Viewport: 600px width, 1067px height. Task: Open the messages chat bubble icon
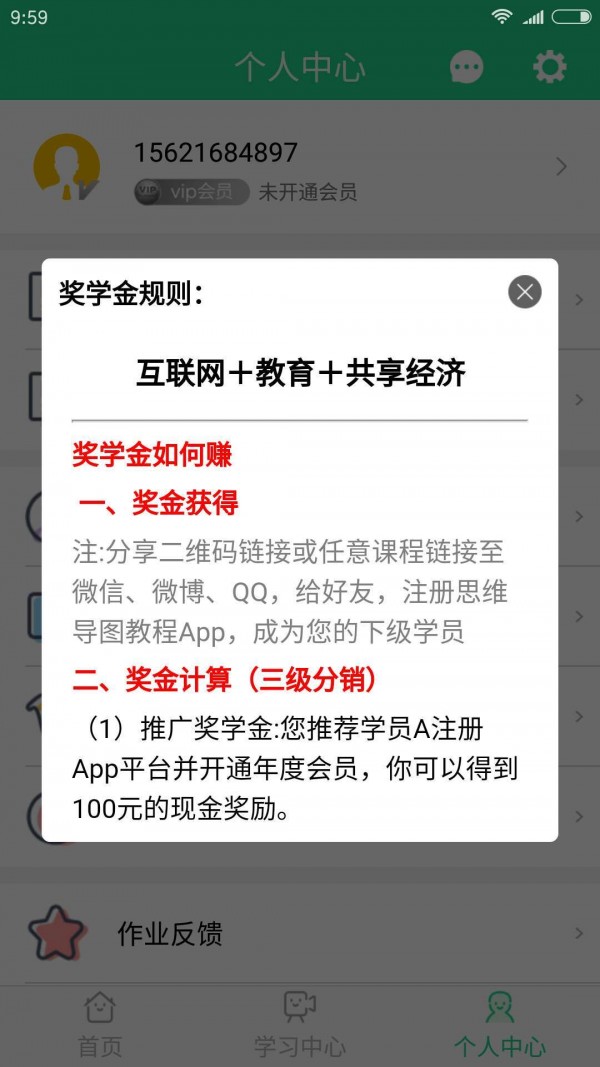[x=466, y=67]
